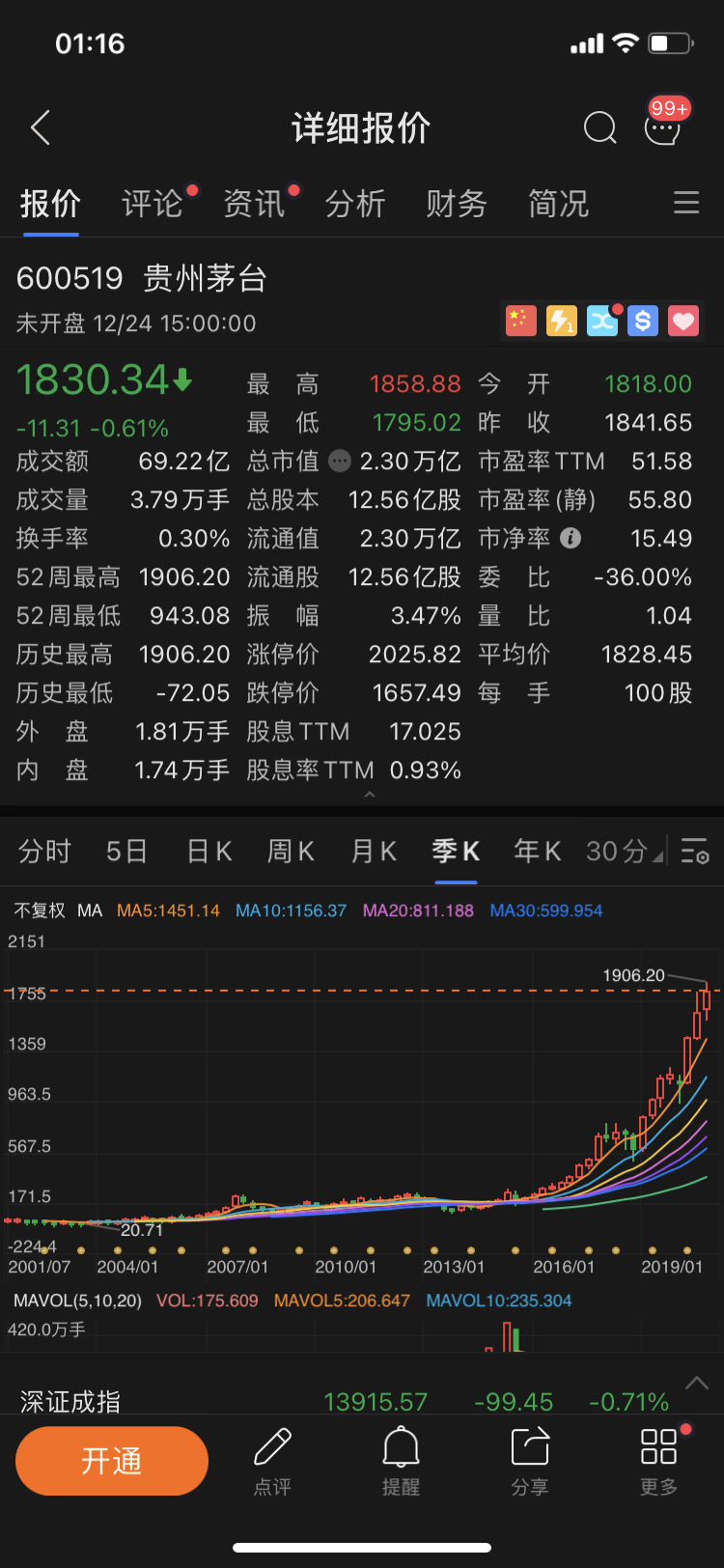Select the 年K chart period

(x=538, y=851)
